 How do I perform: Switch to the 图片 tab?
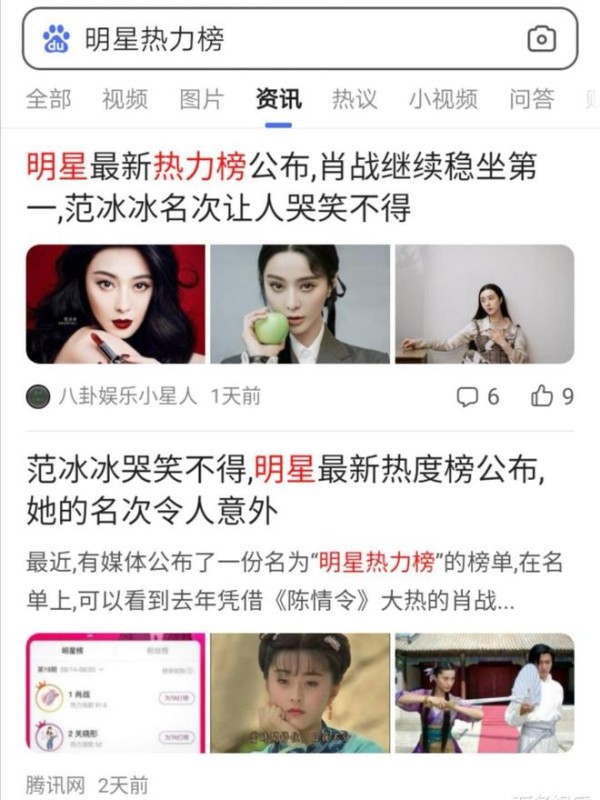[201, 98]
